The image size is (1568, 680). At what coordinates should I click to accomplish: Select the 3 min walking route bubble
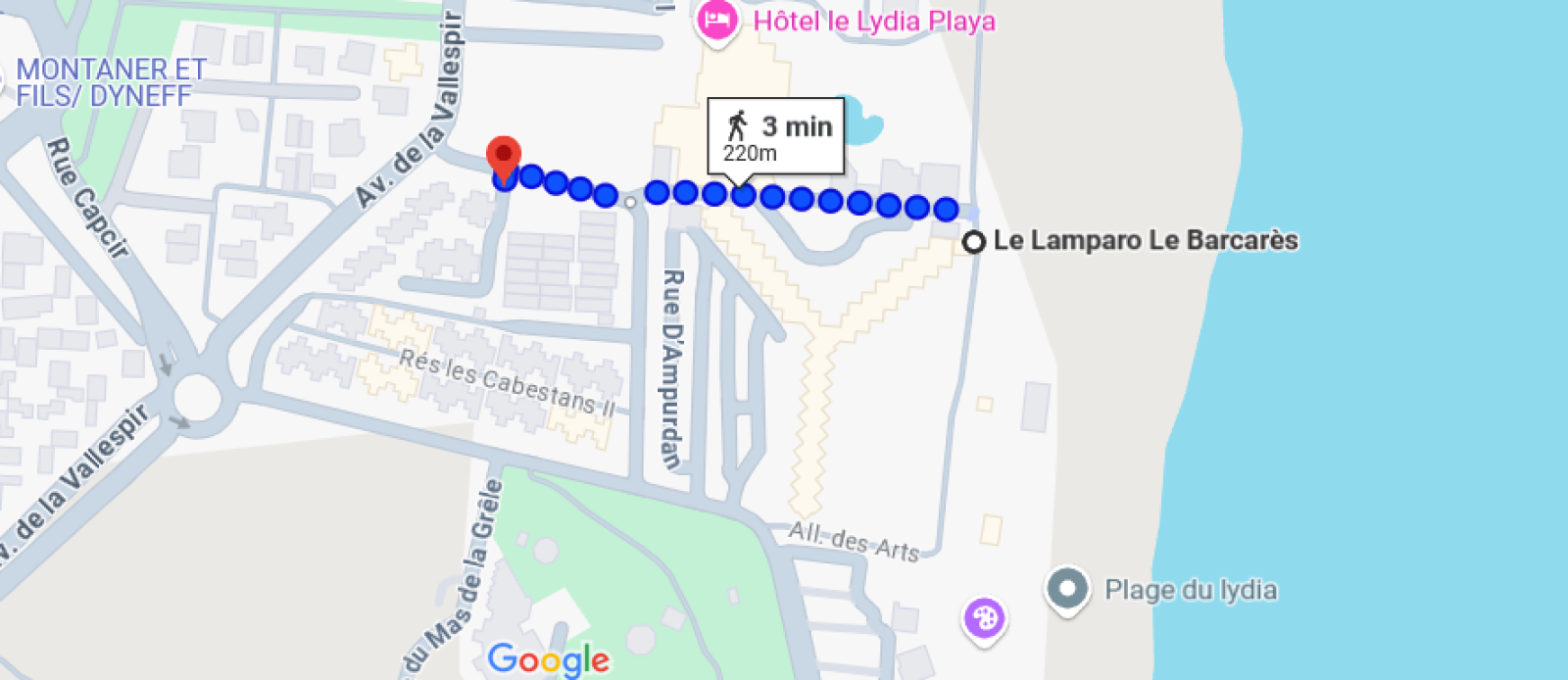point(775,136)
